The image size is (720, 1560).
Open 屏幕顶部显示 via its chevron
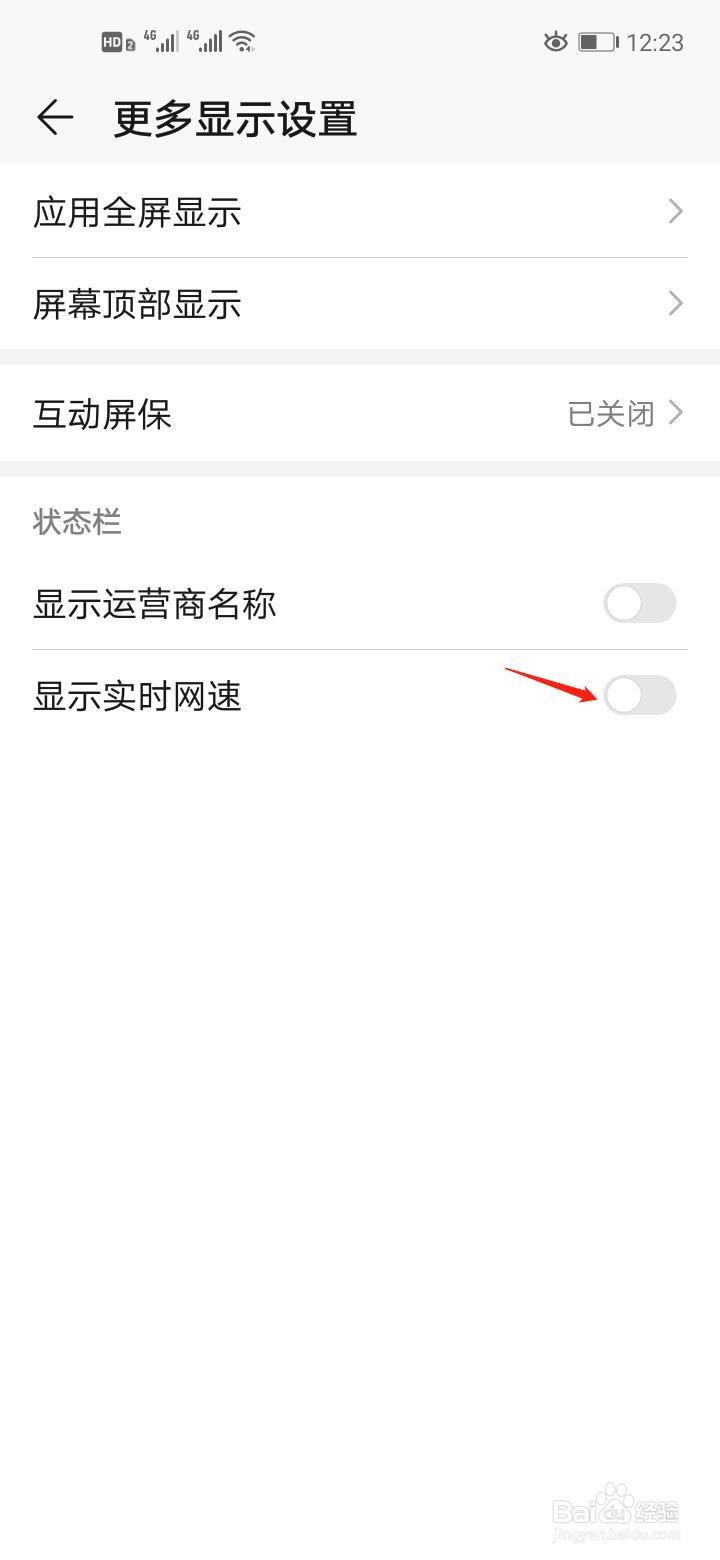point(676,303)
